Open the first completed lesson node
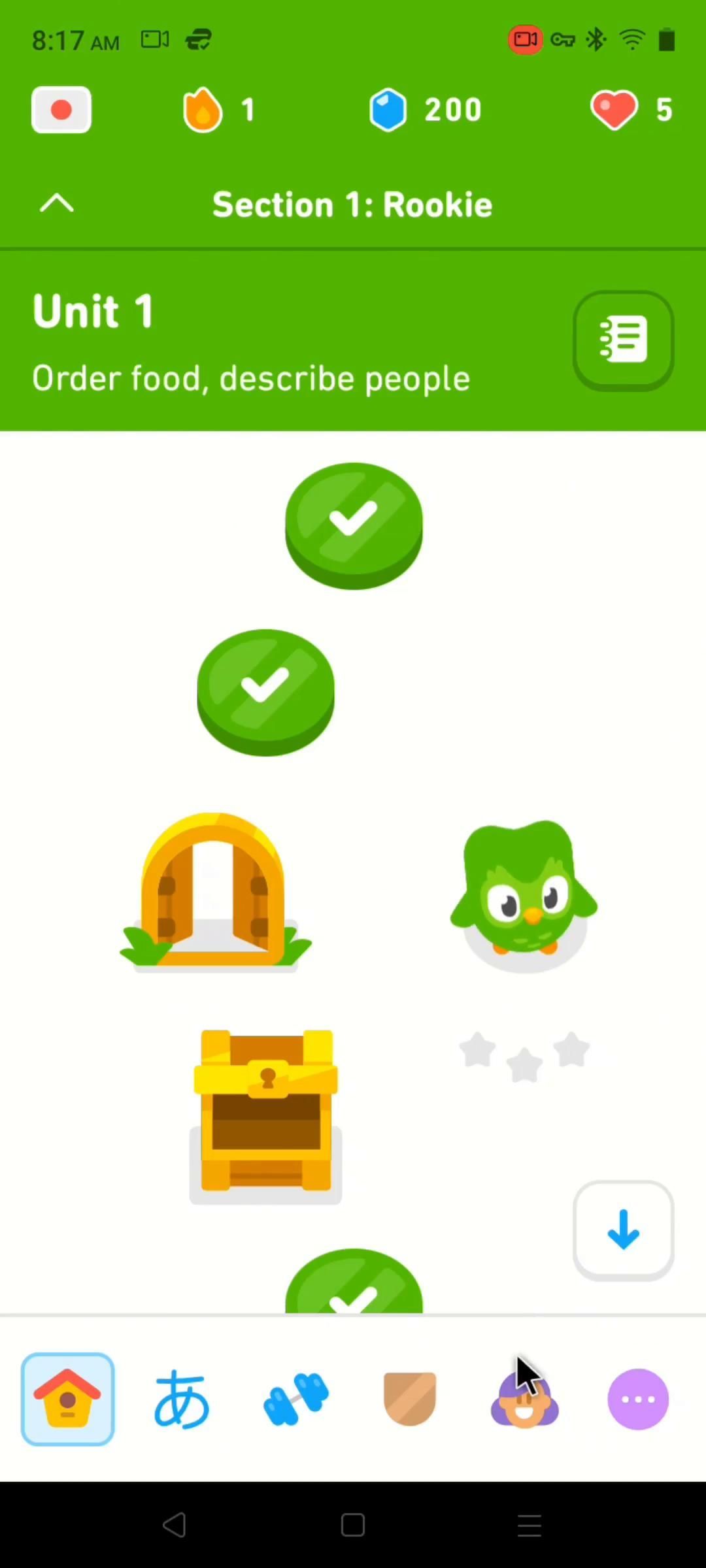 coord(354,523)
